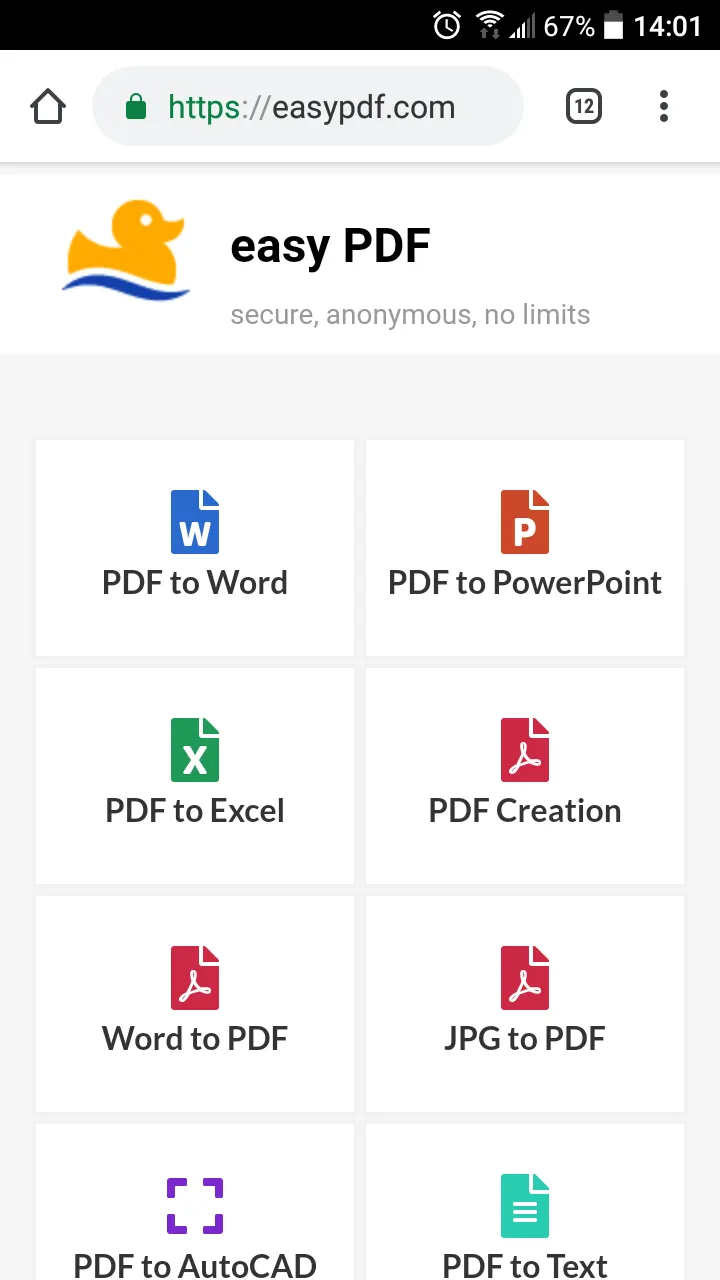
Task: Select the PDF to PowerPoint tile
Action: coord(525,548)
